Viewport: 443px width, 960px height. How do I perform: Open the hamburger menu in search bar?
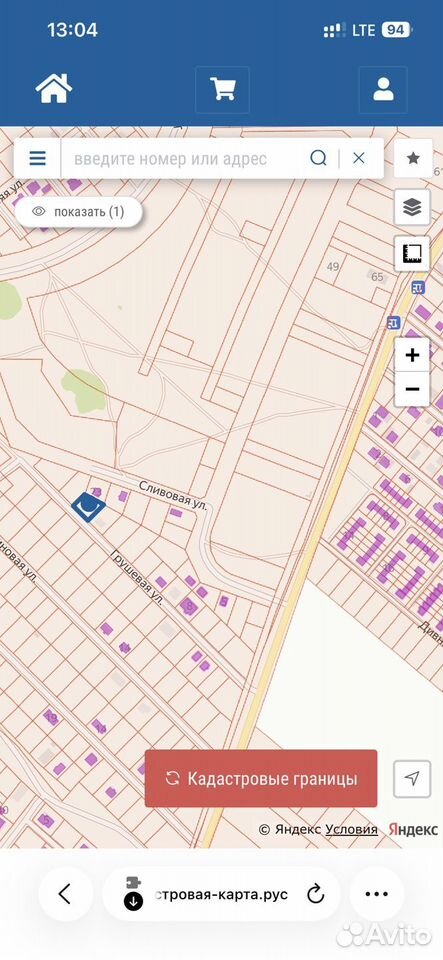[38, 159]
